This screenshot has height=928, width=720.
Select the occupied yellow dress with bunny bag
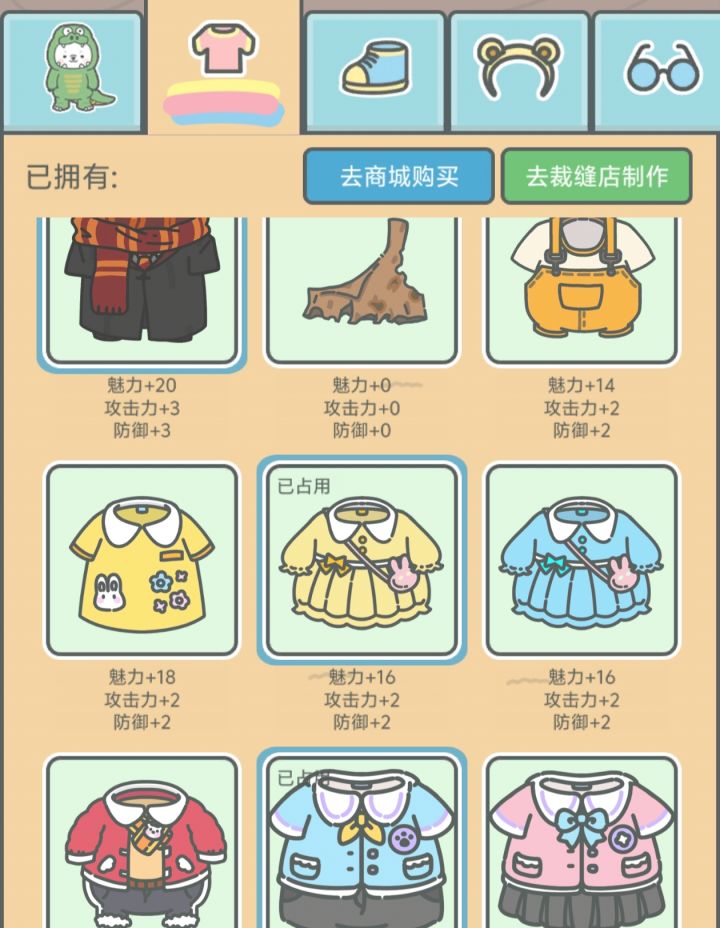click(360, 565)
